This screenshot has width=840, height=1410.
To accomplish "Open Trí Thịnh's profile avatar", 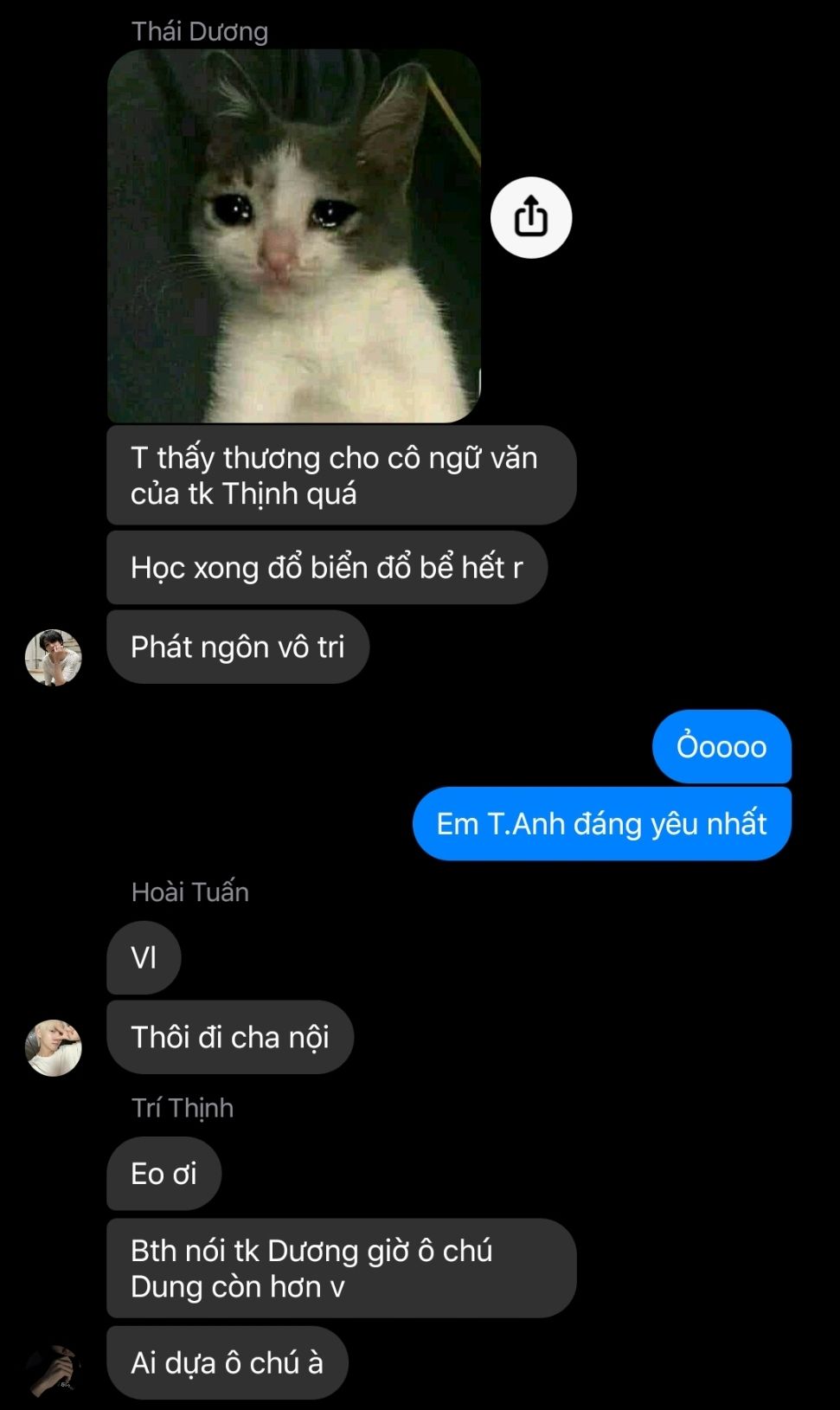I will point(54,1372).
